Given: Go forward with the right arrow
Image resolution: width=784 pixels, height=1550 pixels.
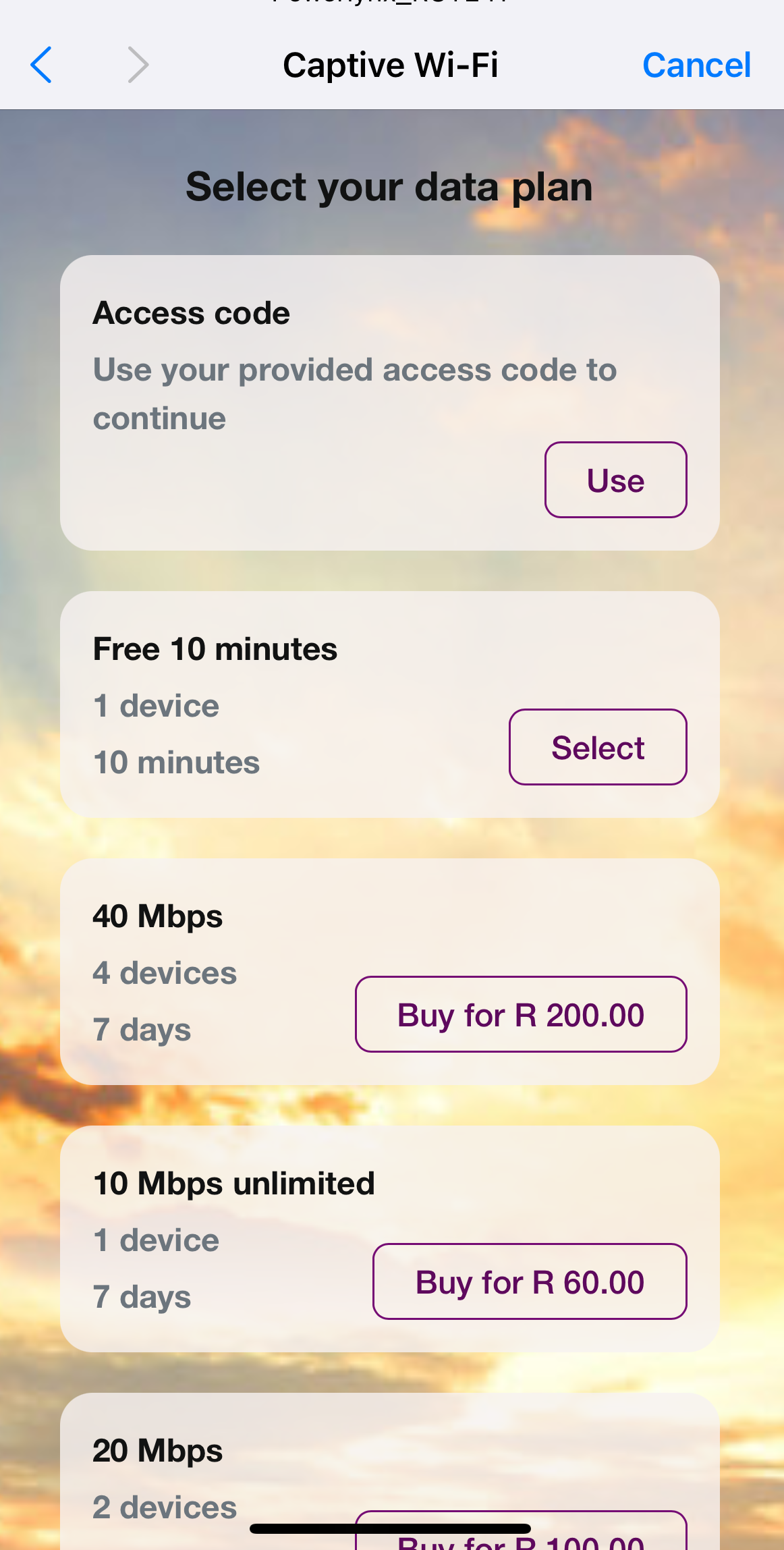Looking at the screenshot, I should point(138,65).
